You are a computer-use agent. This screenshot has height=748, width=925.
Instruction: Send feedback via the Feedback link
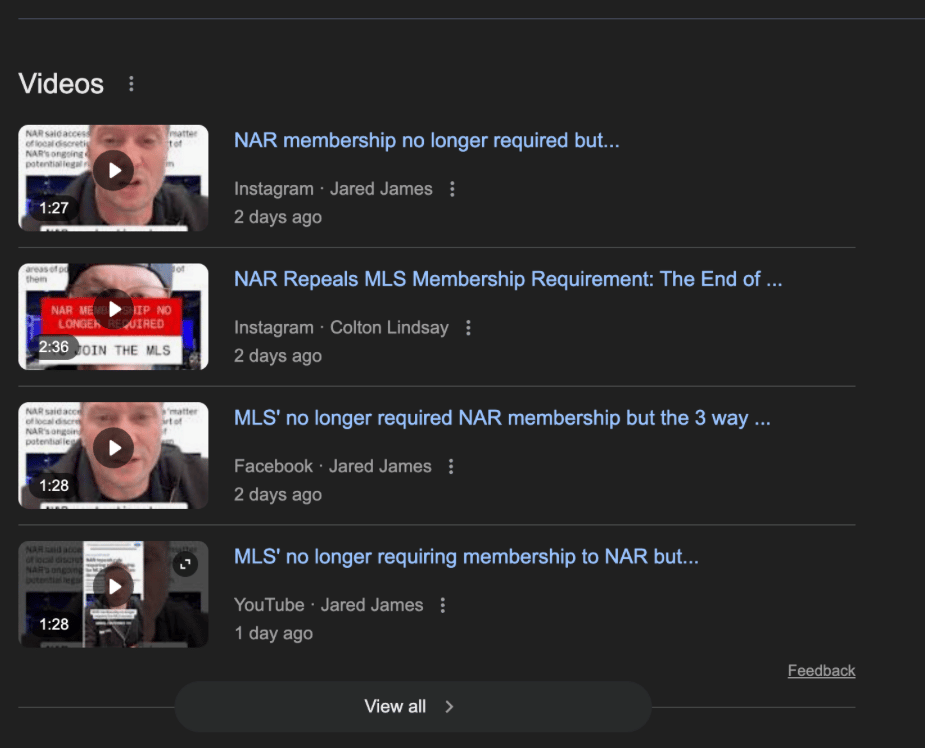(821, 671)
